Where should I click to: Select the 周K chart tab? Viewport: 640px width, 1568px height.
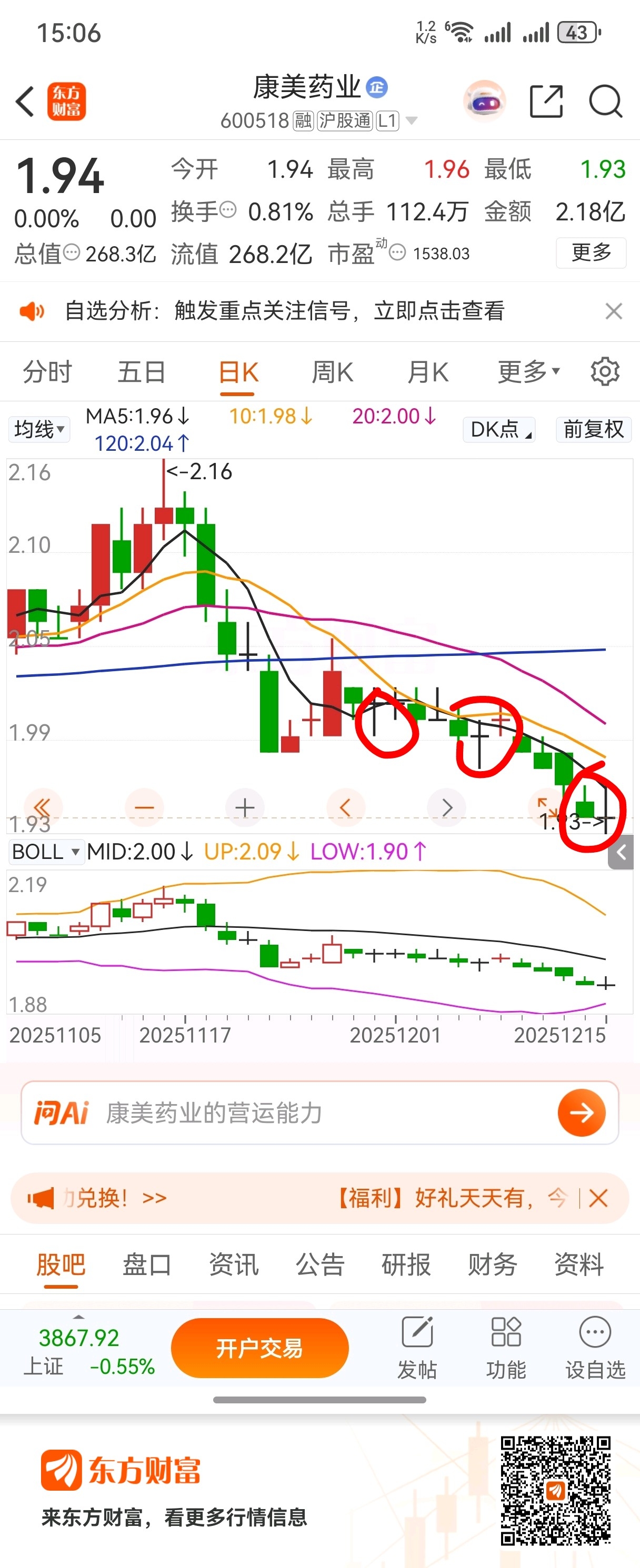tap(332, 372)
